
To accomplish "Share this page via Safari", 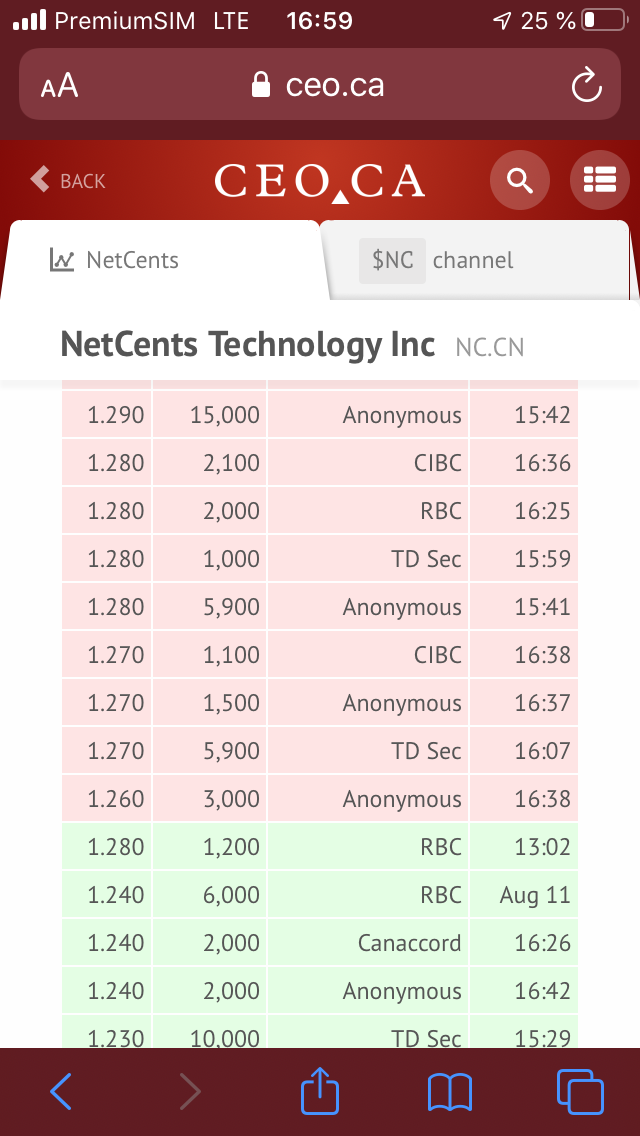I will (x=320, y=1092).
